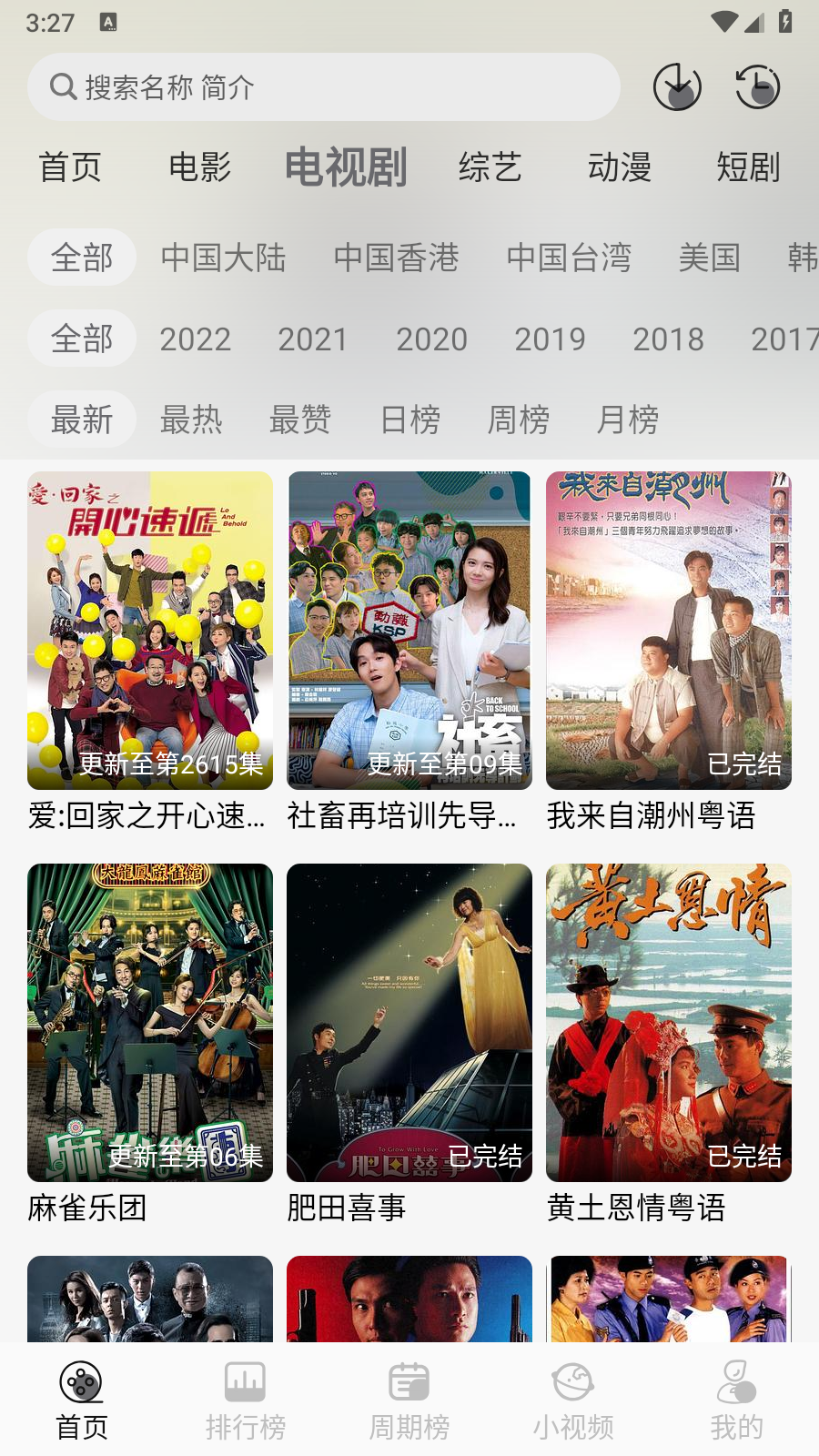Open the 麻雀乐团 series page
The image size is (819, 1456).
click(149, 1021)
